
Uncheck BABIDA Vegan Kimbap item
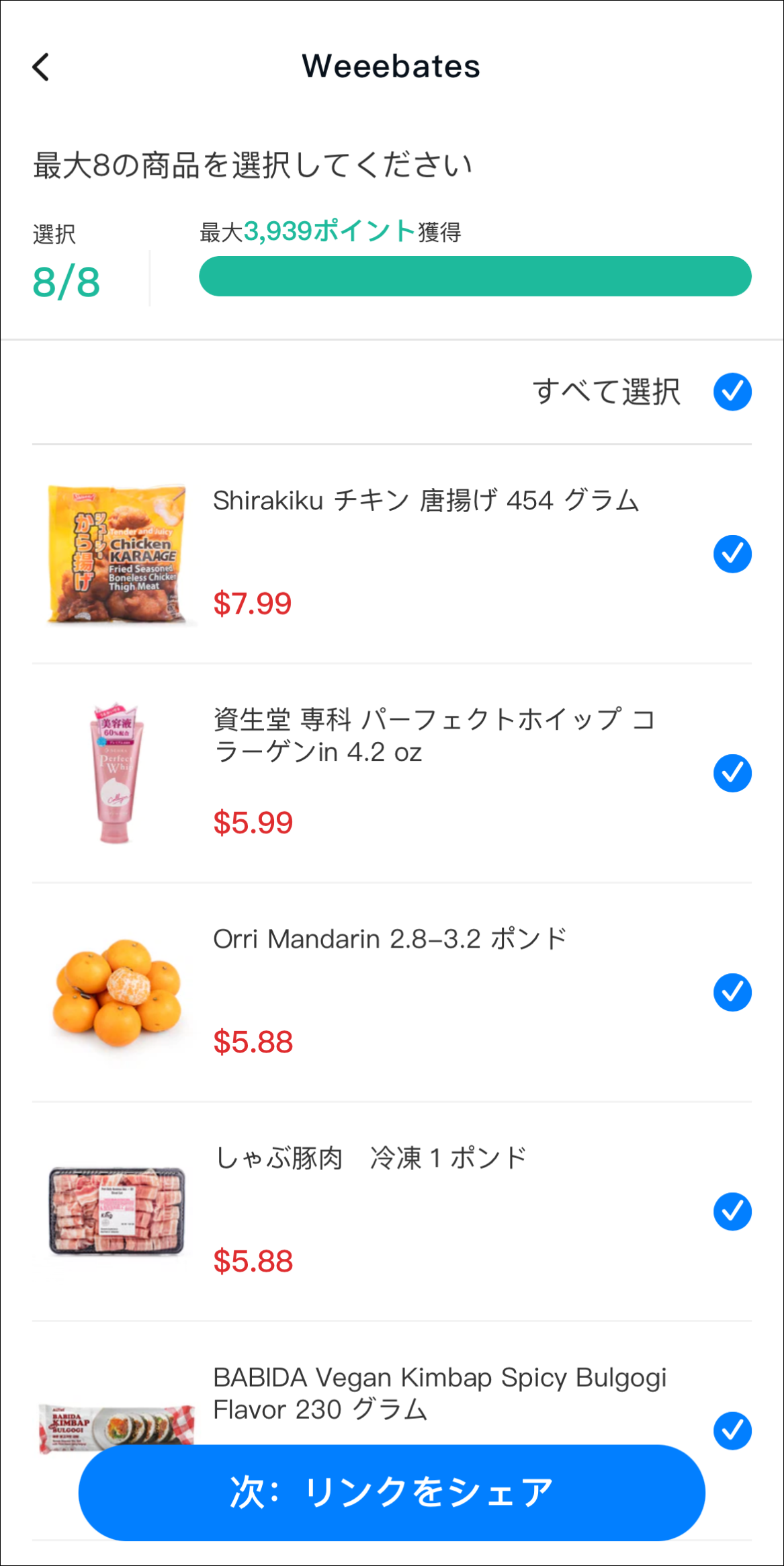coord(732,1430)
